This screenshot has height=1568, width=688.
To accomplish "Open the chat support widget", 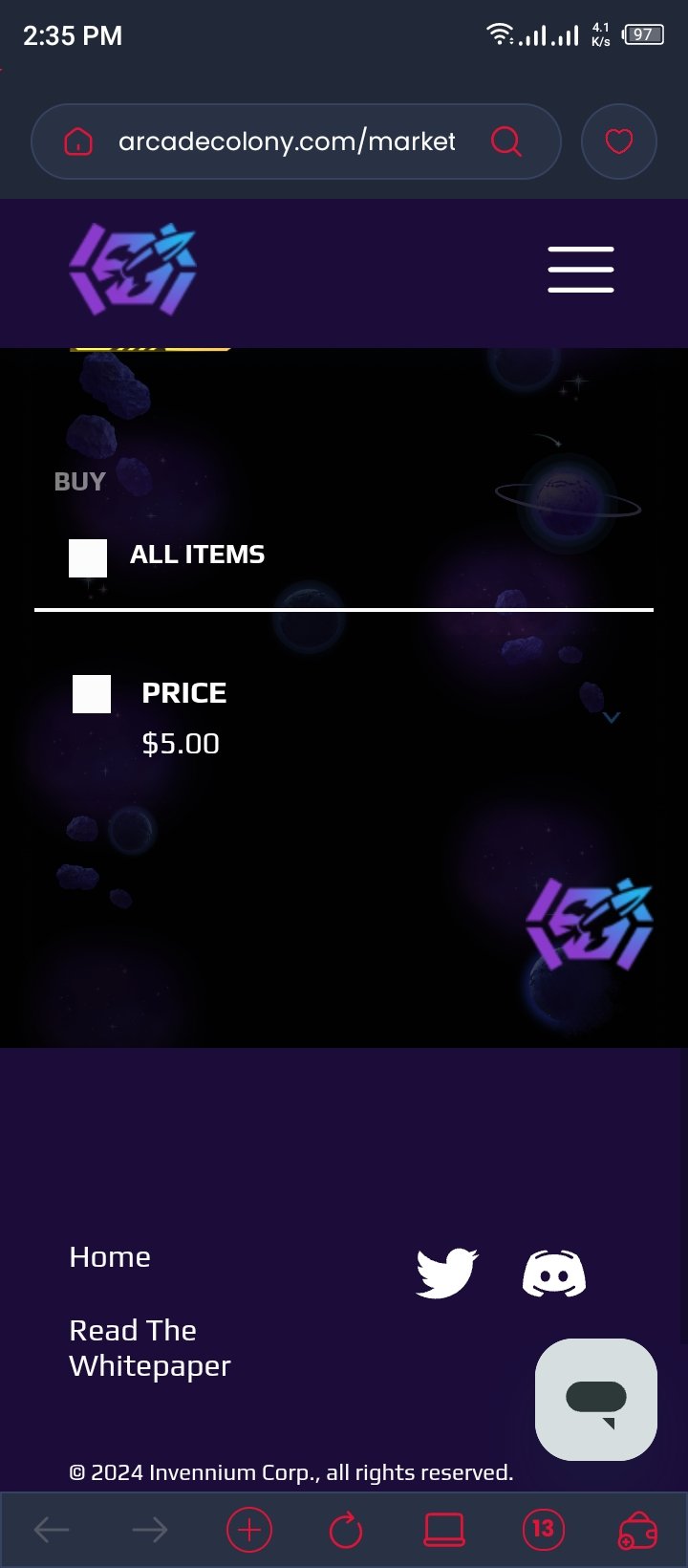I will [x=596, y=1399].
